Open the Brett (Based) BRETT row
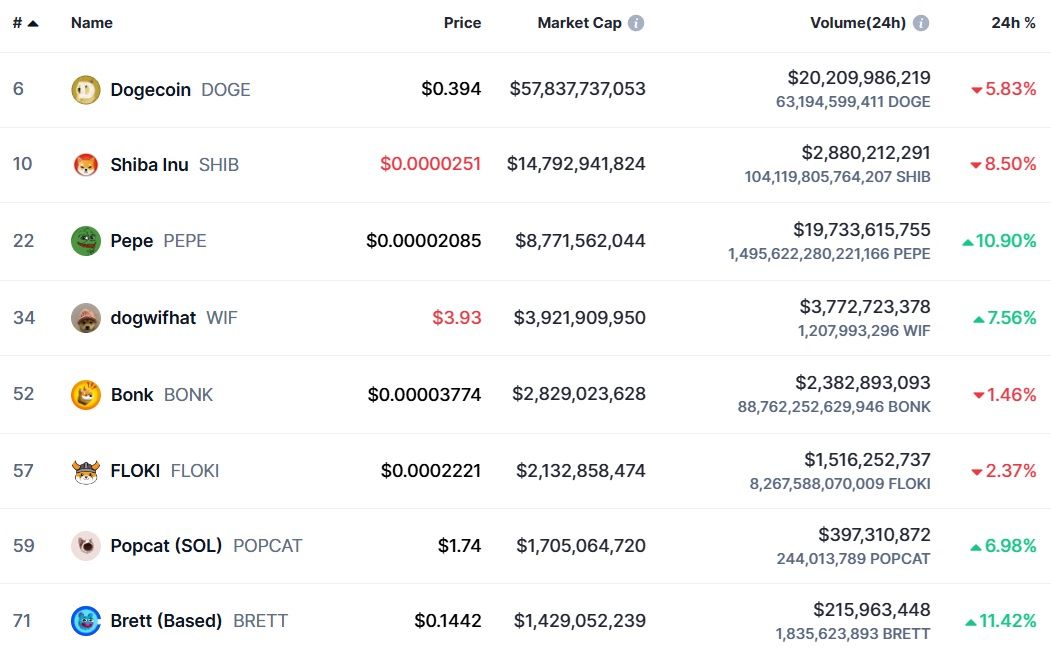Screen dimensions: 1051x656 pyautogui.click(x=166, y=621)
